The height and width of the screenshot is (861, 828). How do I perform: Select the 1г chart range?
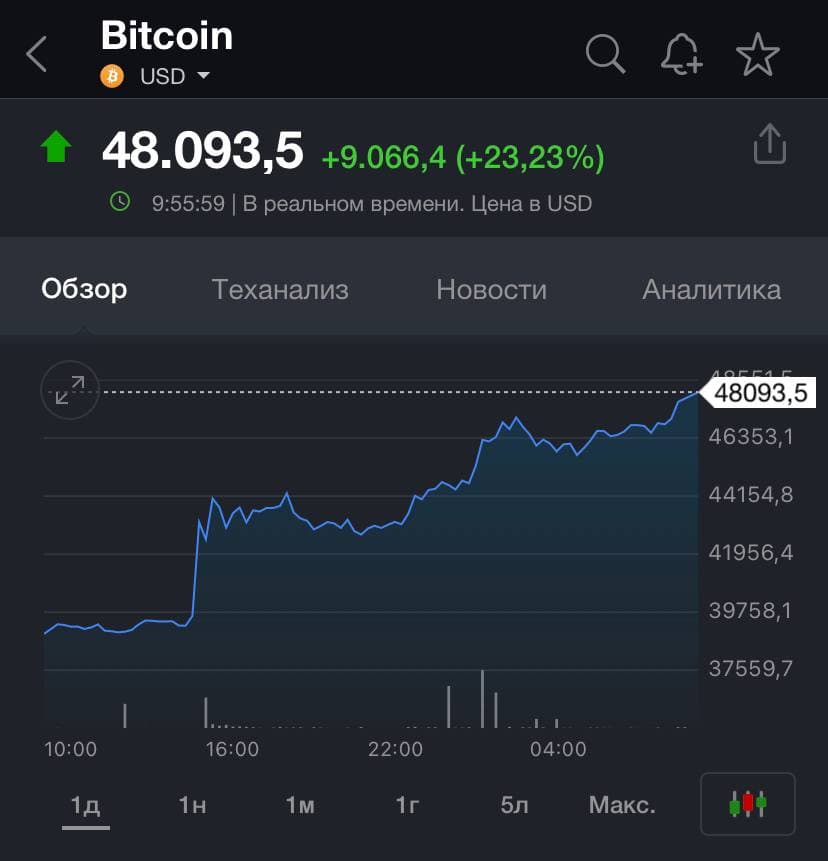(407, 805)
